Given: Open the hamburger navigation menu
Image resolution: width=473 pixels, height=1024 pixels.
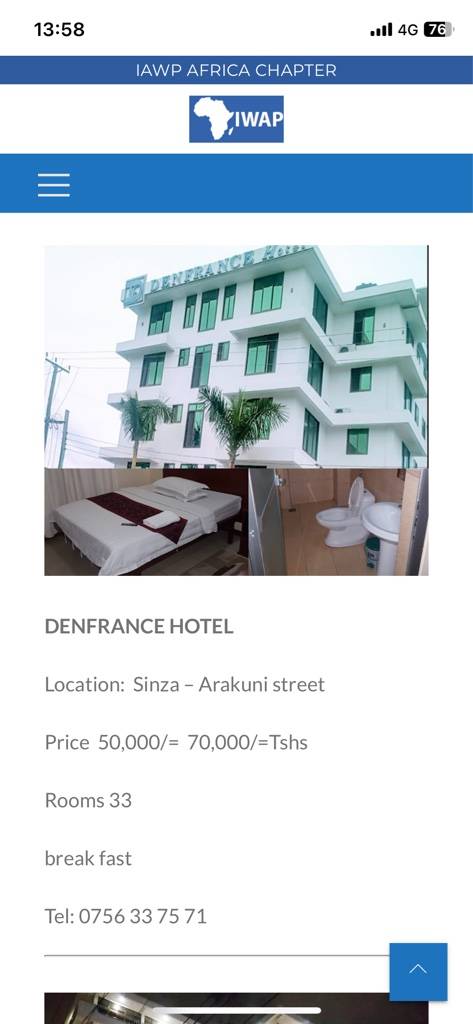Looking at the screenshot, I should point(54,185).
